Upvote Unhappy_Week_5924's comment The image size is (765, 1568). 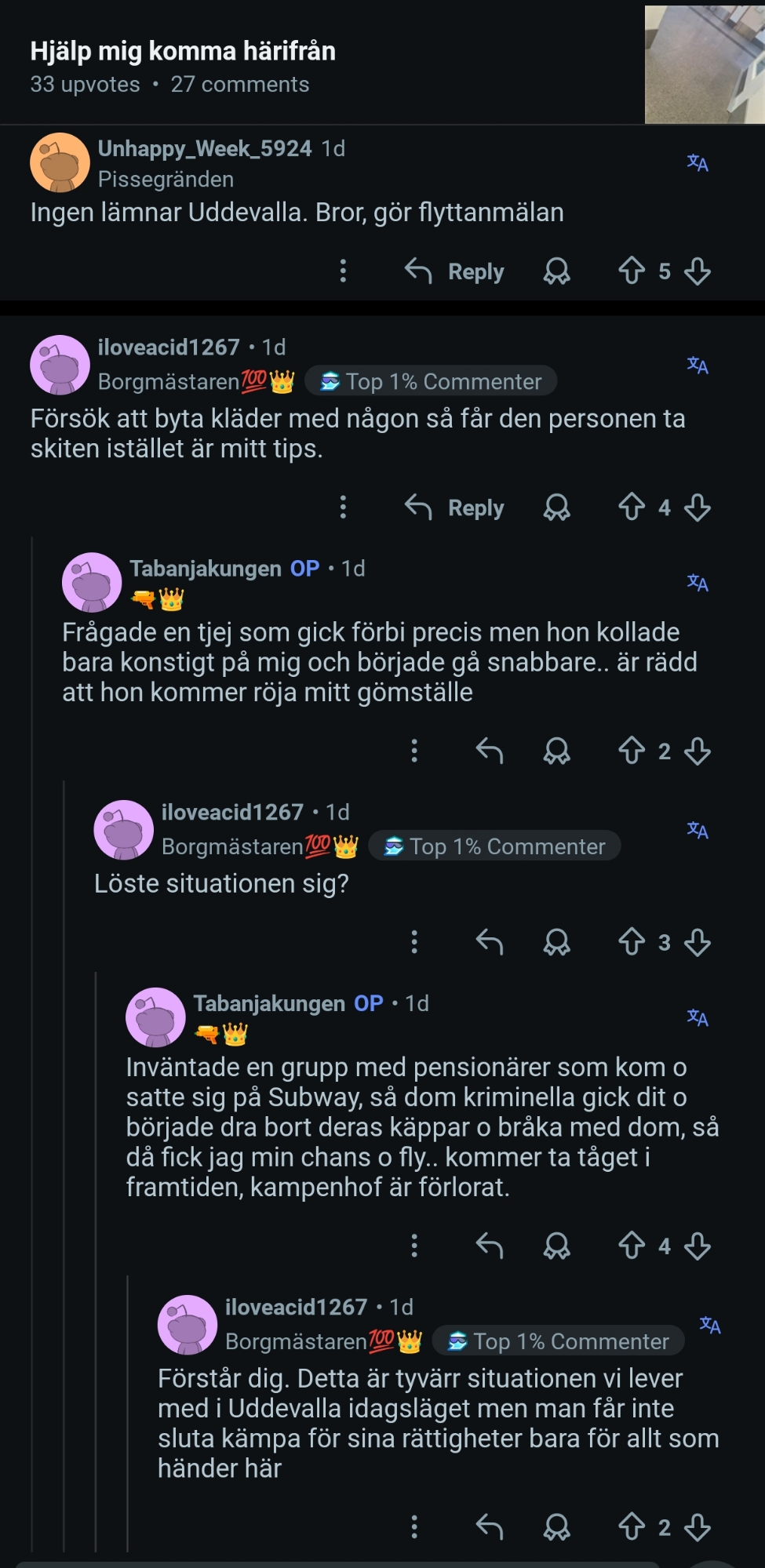coord(632,271)
